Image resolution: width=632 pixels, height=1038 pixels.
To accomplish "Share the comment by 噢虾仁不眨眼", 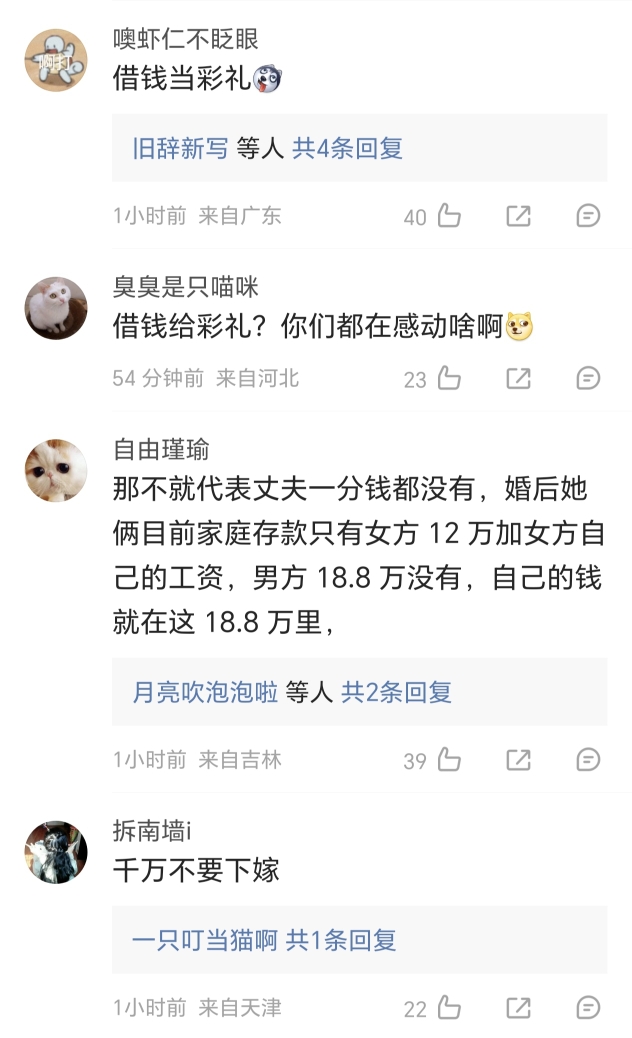I will pyautogui.click(x=518, y=216).
